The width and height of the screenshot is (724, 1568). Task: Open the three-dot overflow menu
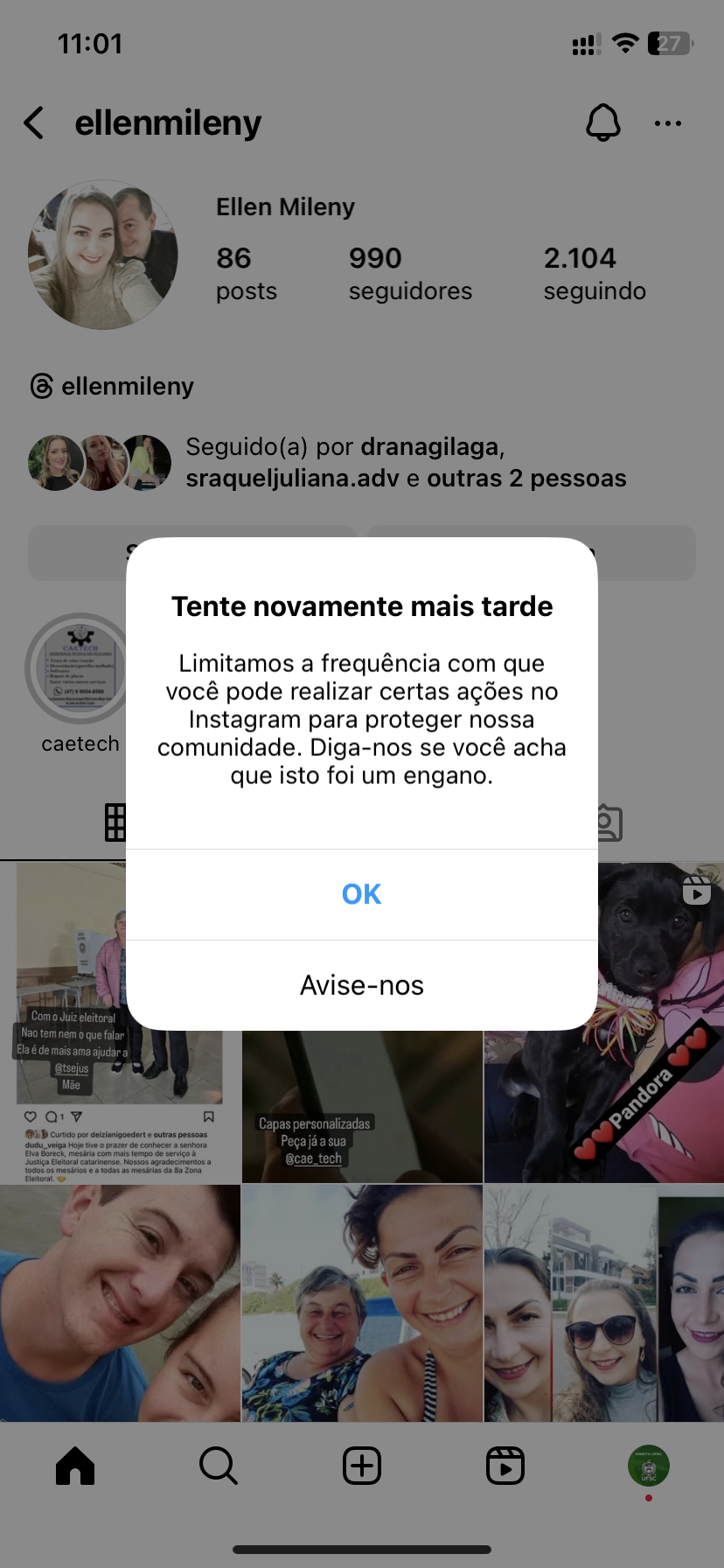tap(667, 123)
